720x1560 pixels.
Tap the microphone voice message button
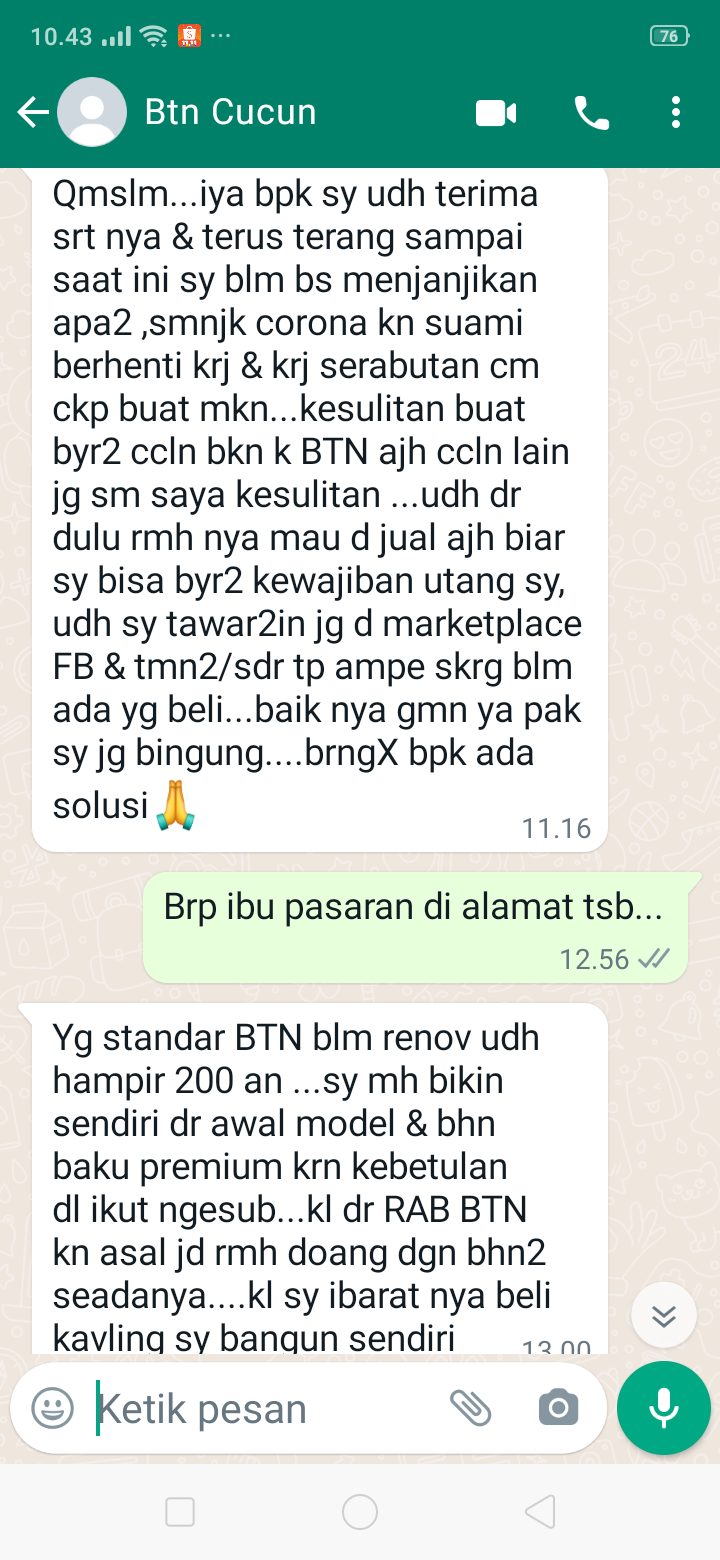coord(664,1408)
